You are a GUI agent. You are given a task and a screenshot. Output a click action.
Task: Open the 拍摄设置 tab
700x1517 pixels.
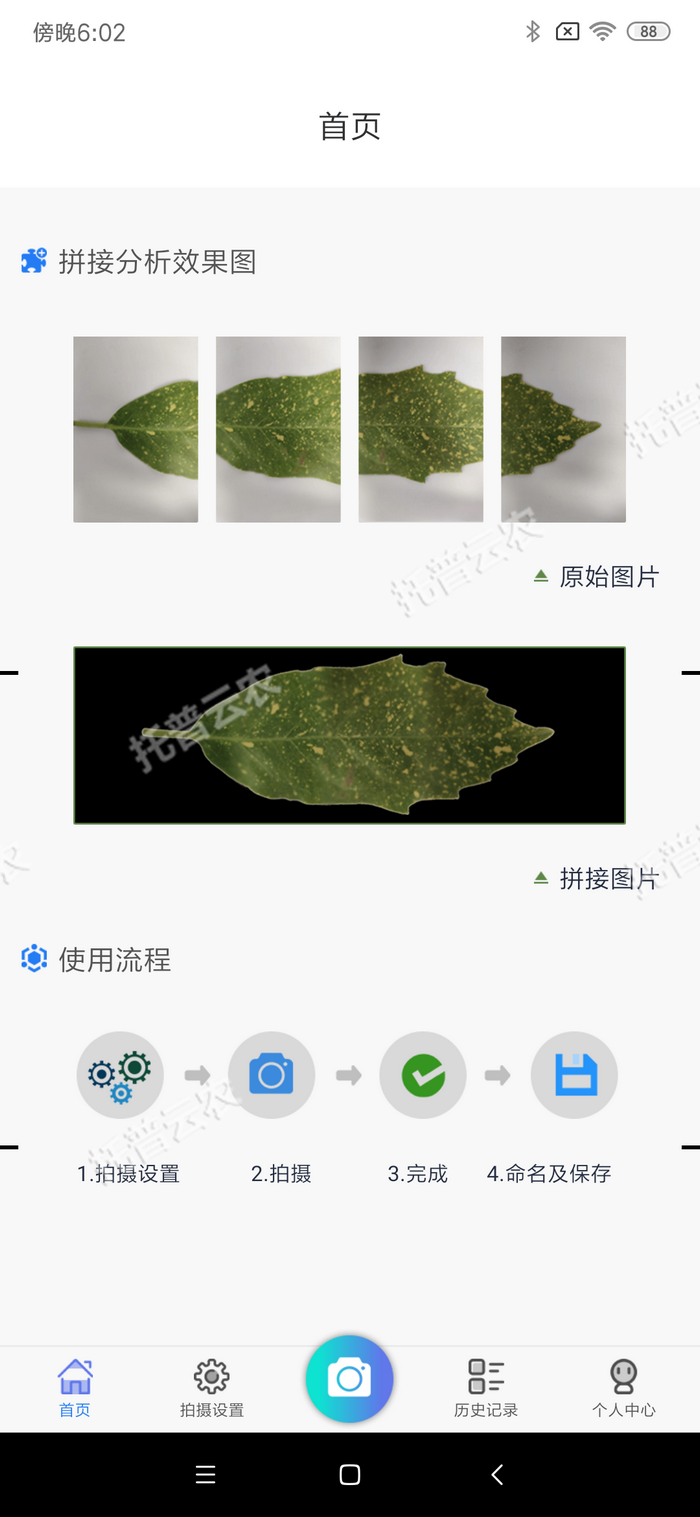(x=212, y=1388)
